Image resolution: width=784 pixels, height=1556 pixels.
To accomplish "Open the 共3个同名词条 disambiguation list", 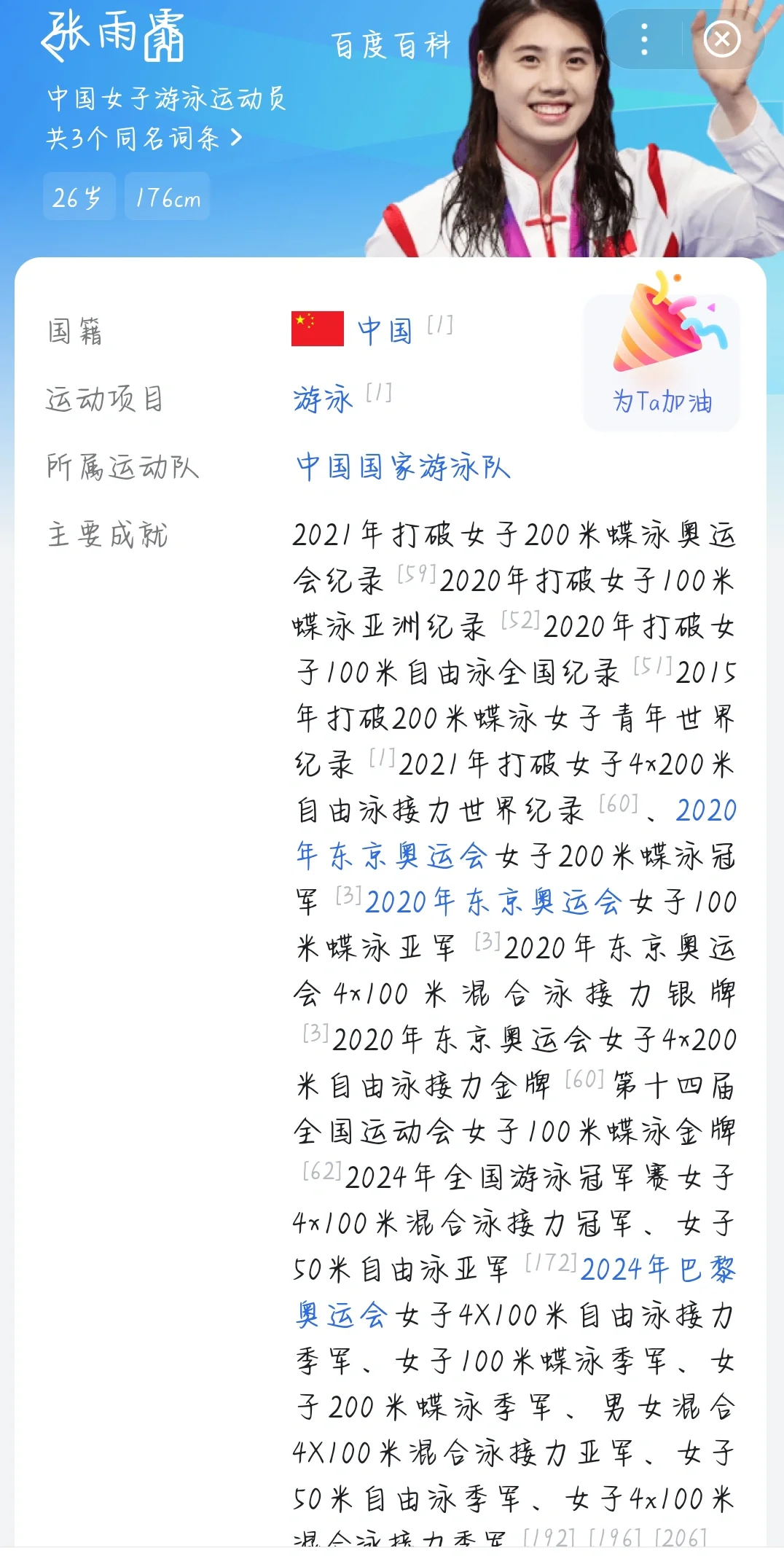I will click(144, 138).
